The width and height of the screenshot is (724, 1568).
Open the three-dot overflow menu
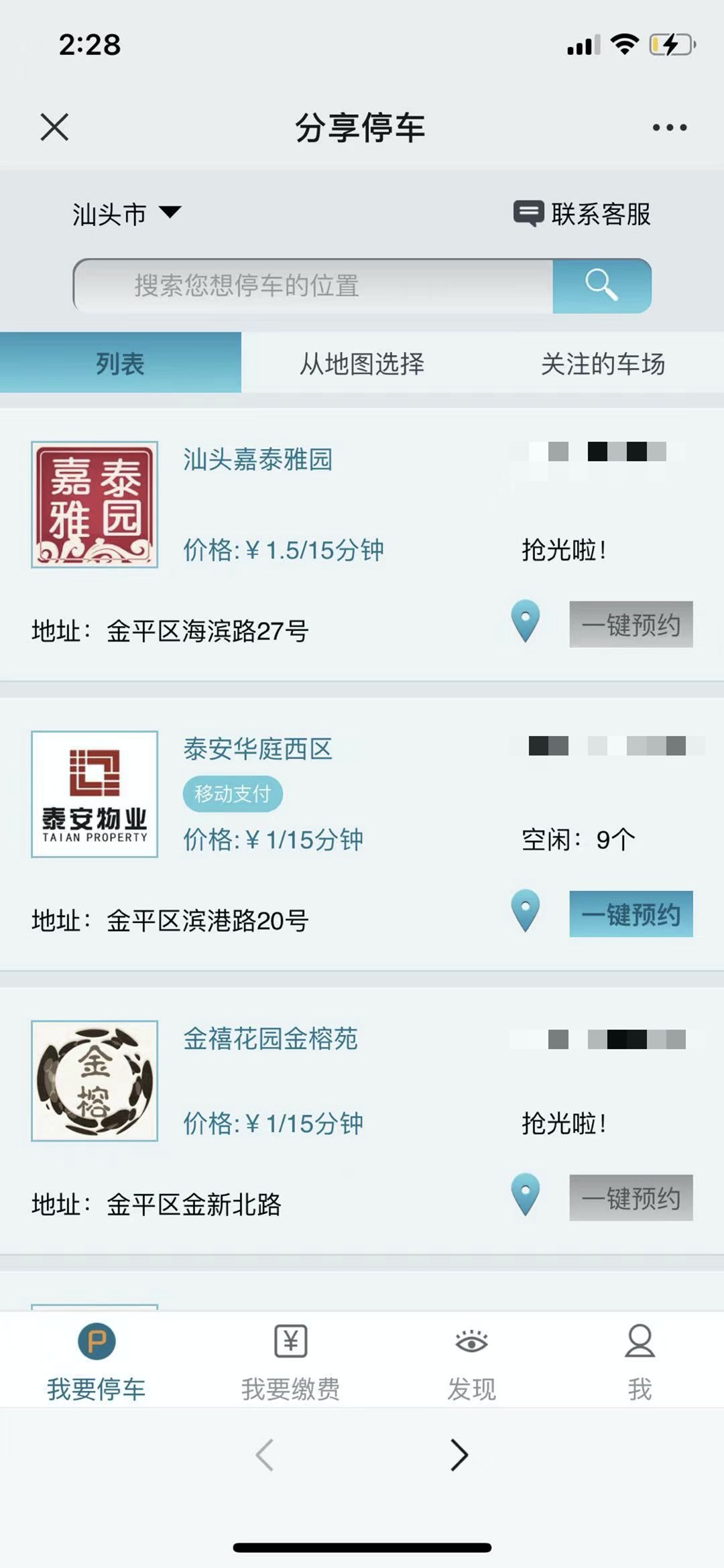pos(669,127)
